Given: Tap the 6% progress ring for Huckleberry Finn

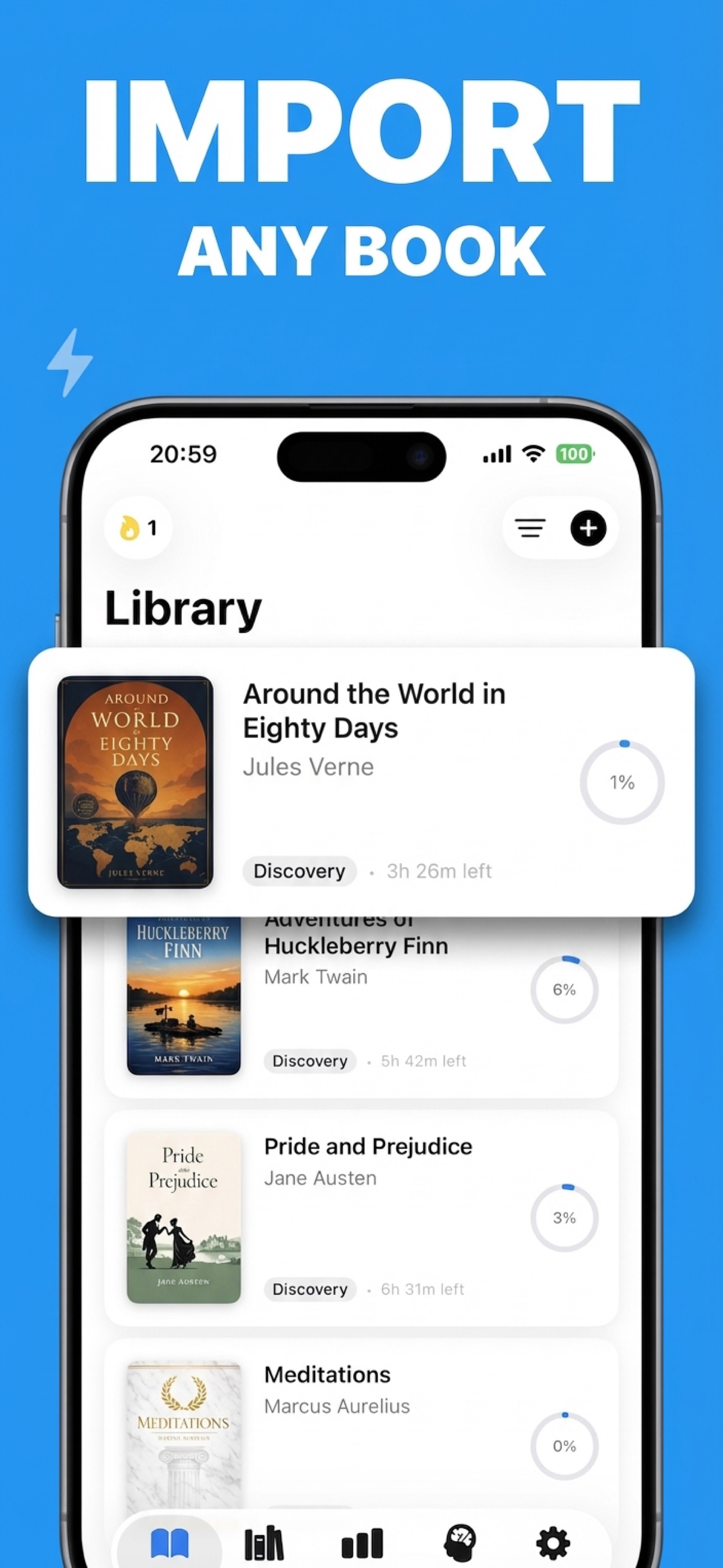Looking at the screenshot, I should [565, 989].
